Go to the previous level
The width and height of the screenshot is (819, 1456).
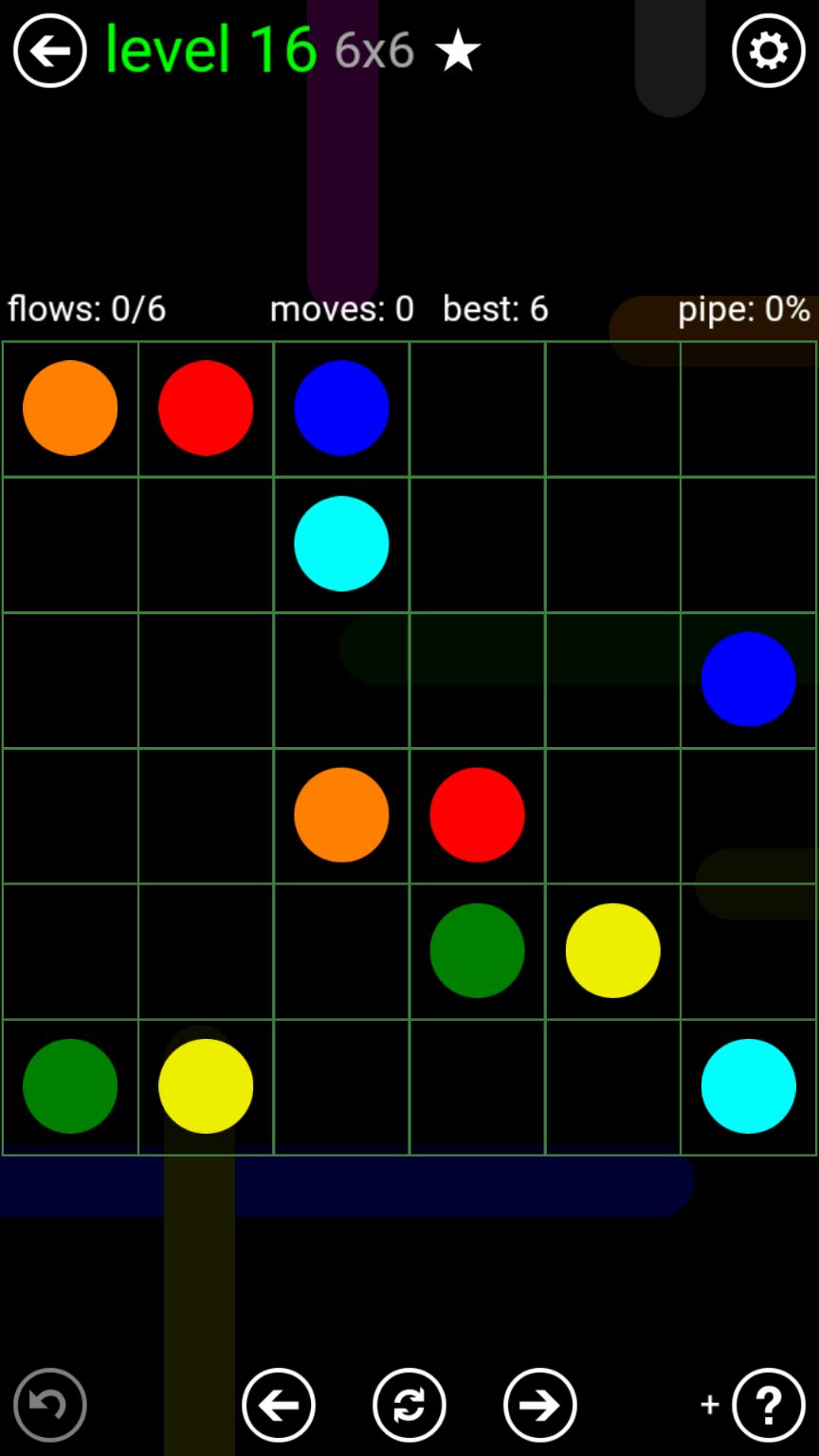279,1405
